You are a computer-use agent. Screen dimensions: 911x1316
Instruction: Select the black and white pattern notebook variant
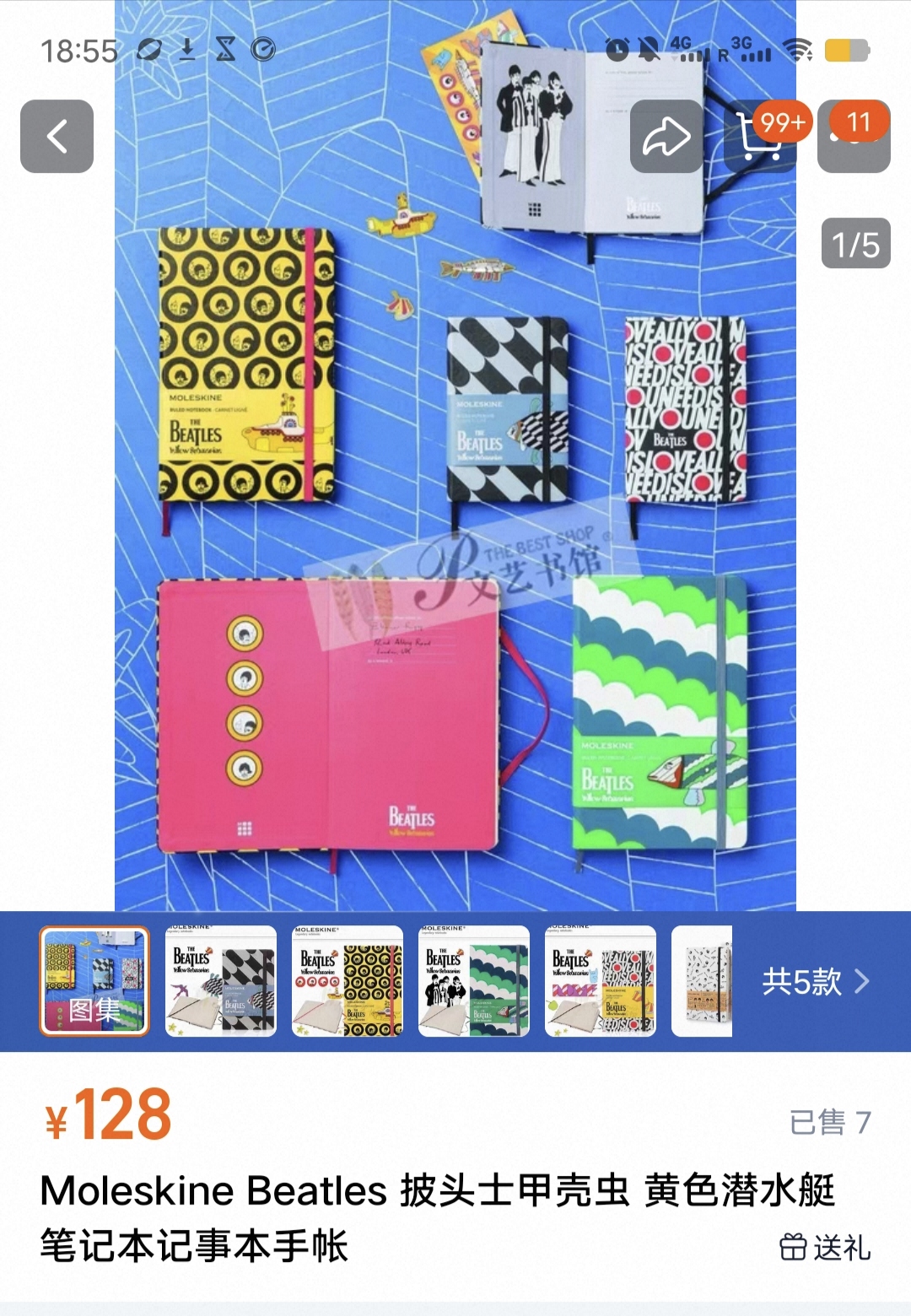(221, 981)
